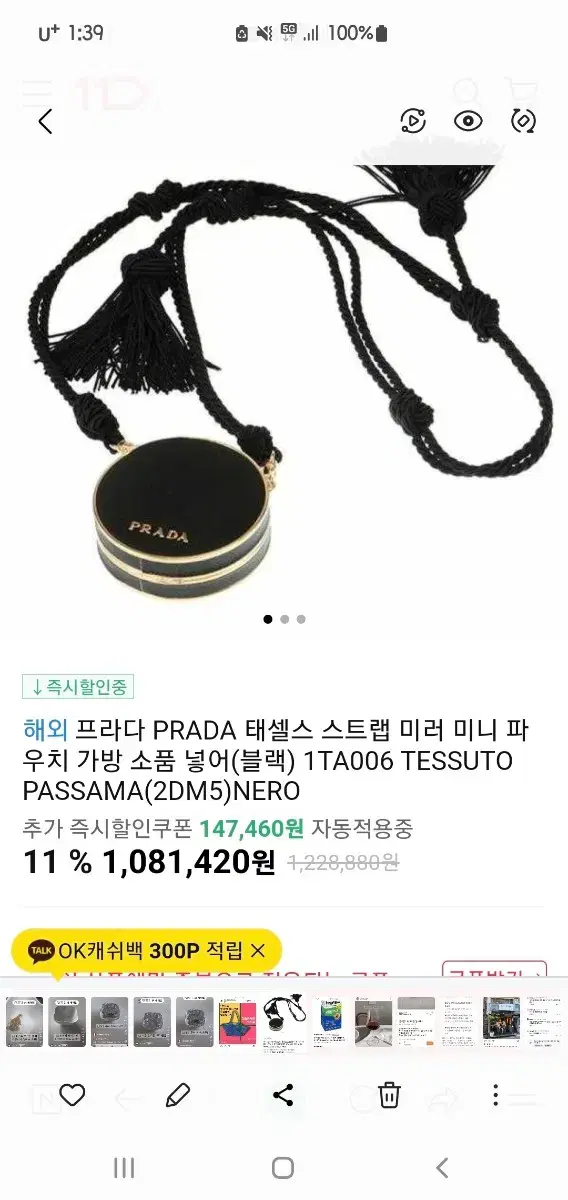Tap the system home button
Viewport: 568px width, 1200px height.
pos(283,1168)
